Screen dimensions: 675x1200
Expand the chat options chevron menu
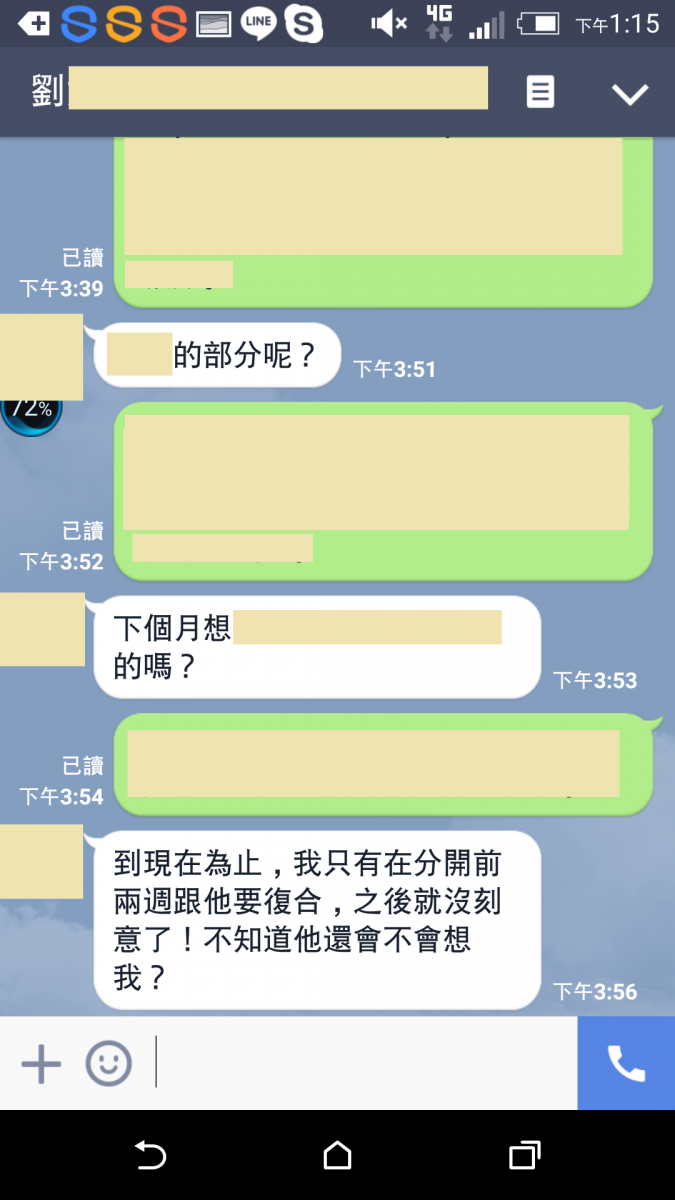[x=630, y=94]
